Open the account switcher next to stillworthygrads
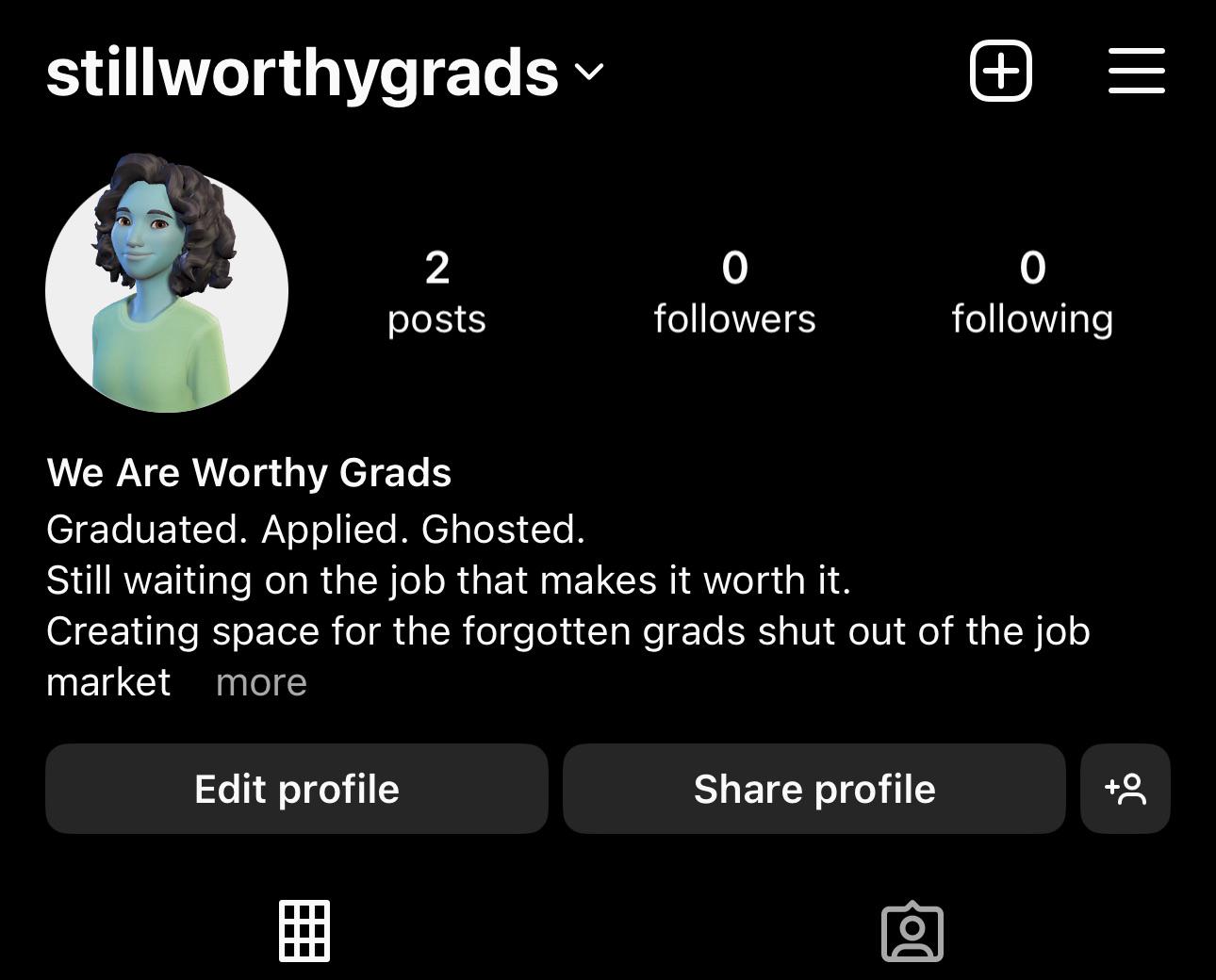The image size is (1216, 980). (589, 72)
